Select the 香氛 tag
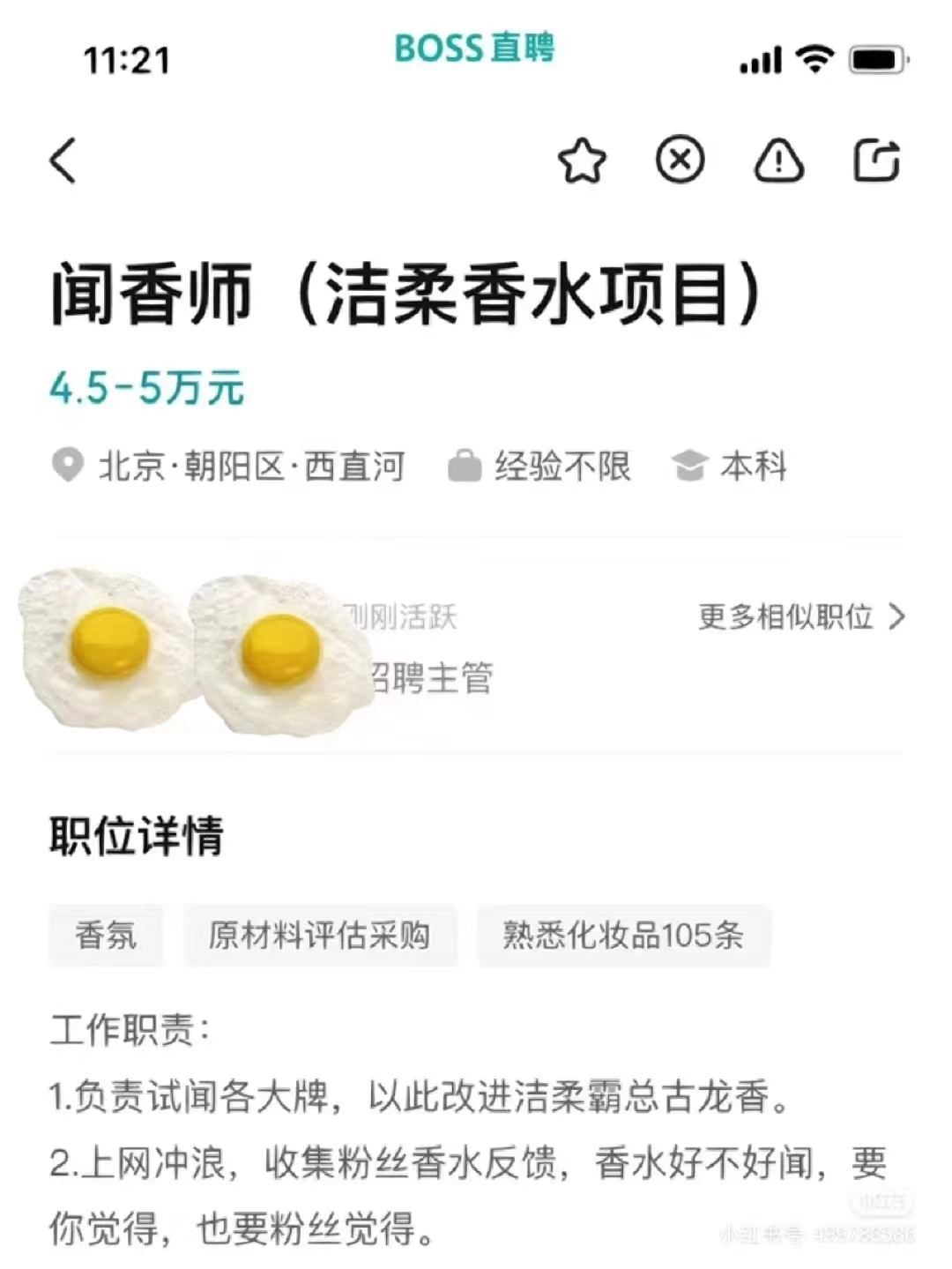This screenshot has width=952, height=1269. 106,935
